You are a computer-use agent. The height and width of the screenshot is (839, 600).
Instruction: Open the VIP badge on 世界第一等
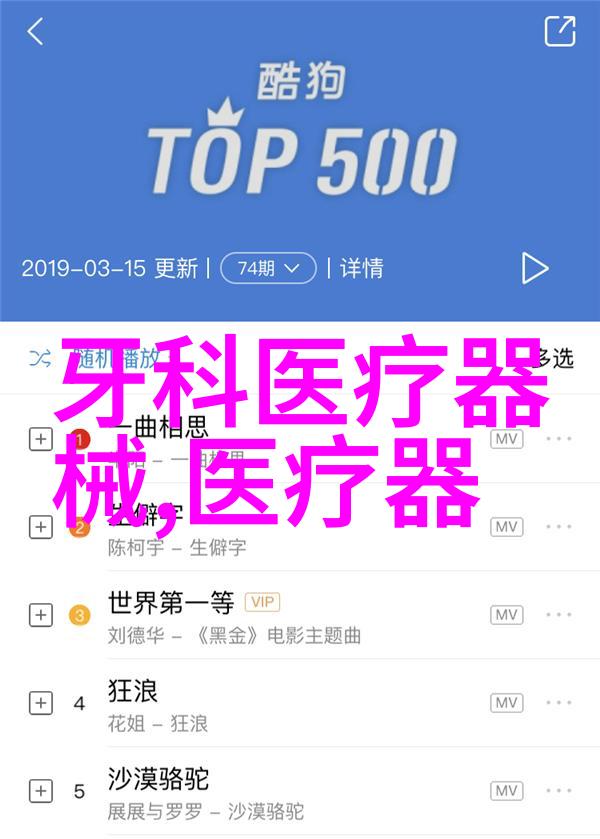(263, 602)
